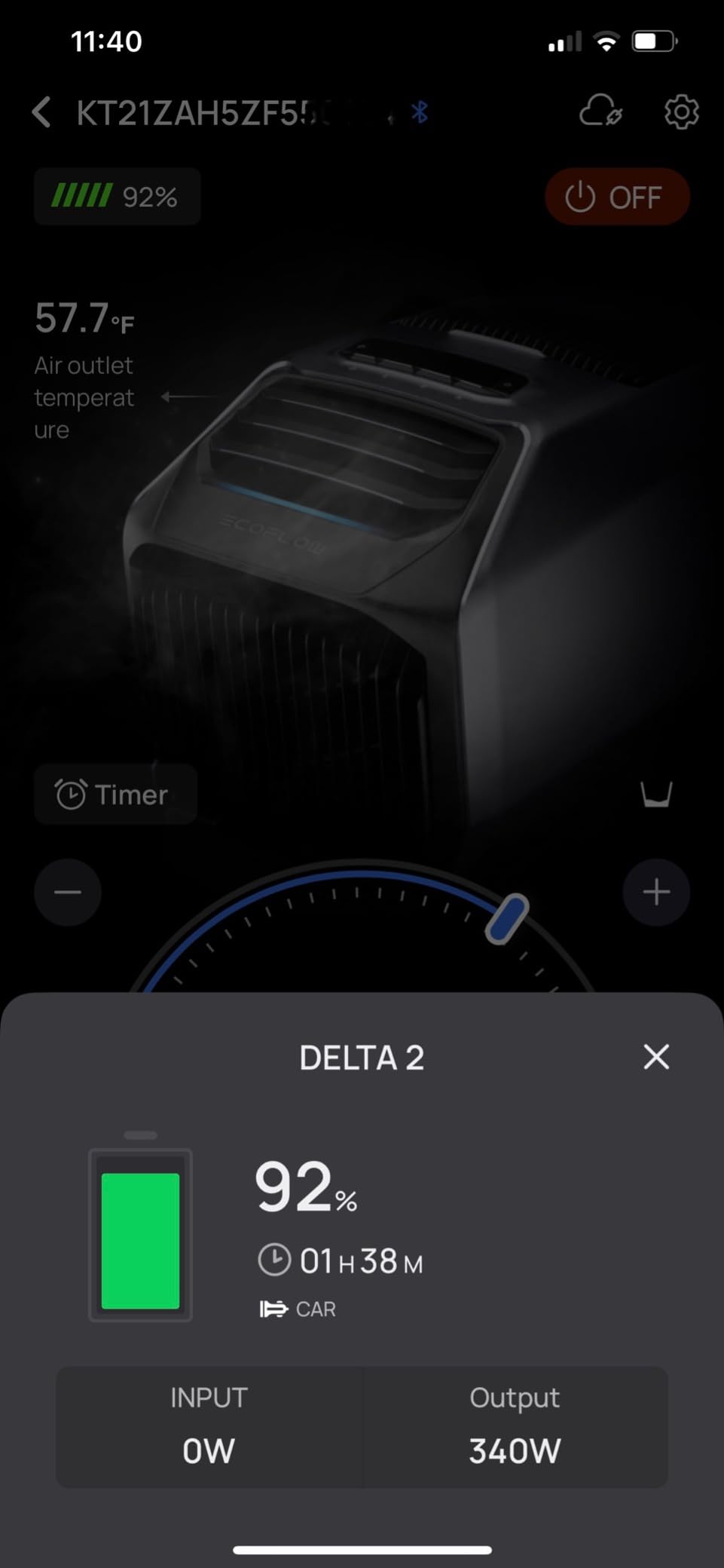
Task: Select the Timer alarm clock icon
Action: 70,794
